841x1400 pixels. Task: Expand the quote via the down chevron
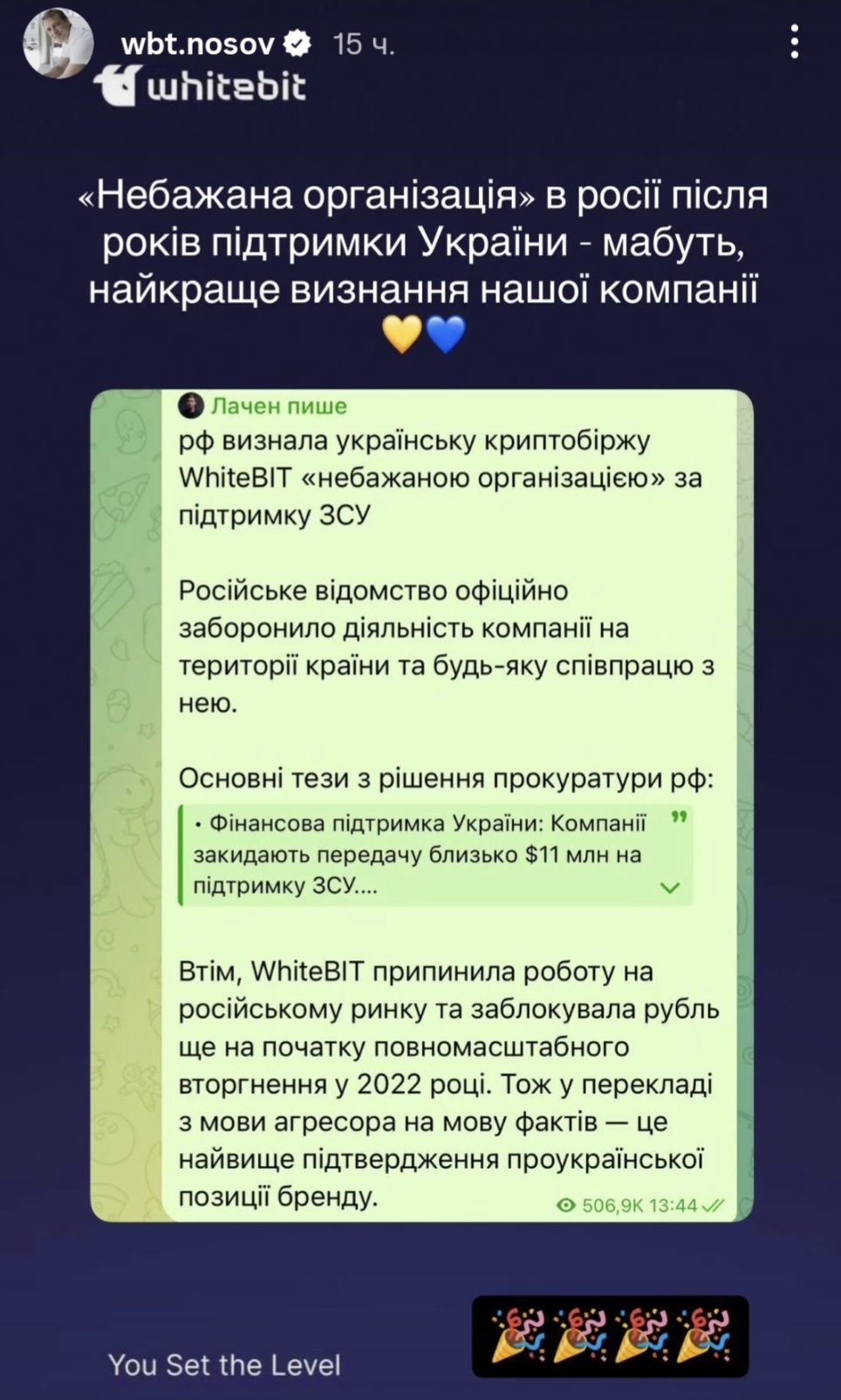coord(668,886)
